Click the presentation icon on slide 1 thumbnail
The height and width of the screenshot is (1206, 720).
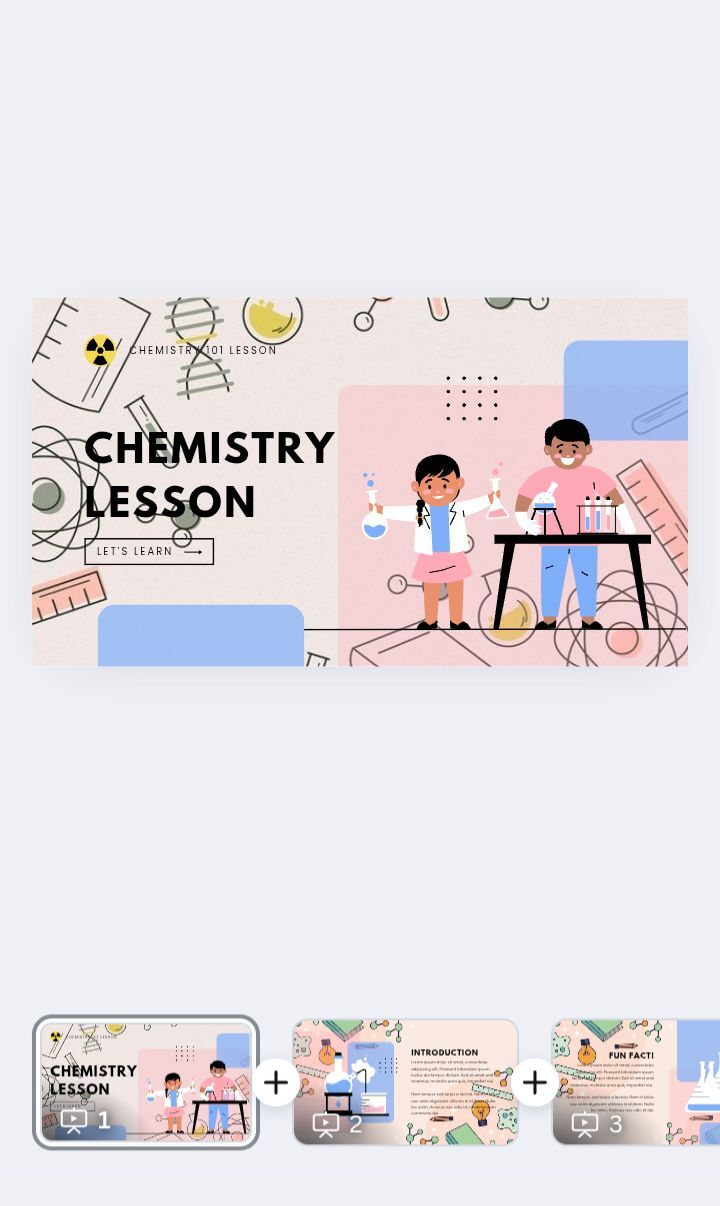coord(74,1120)
